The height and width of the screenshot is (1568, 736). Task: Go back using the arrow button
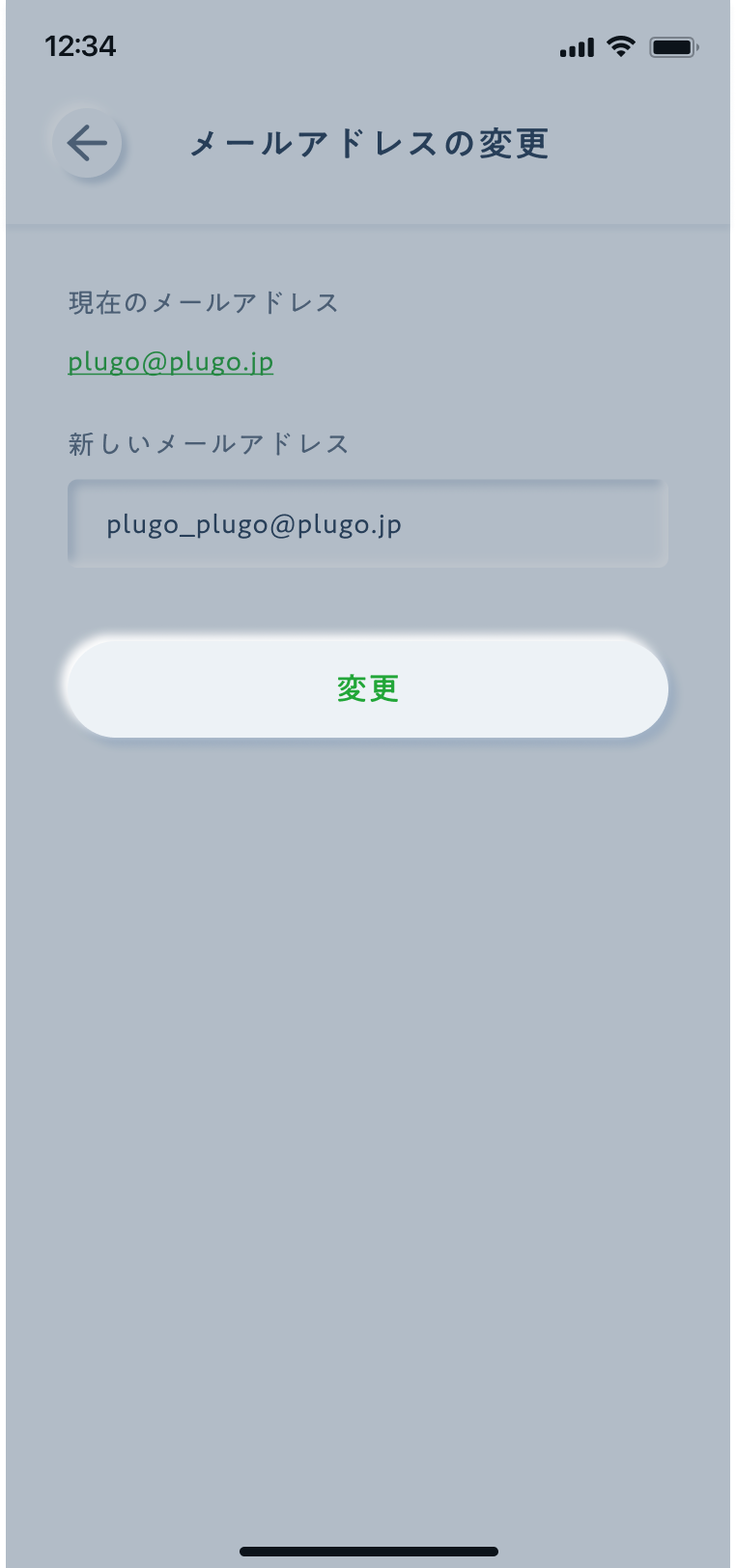(x=87, y=144)
